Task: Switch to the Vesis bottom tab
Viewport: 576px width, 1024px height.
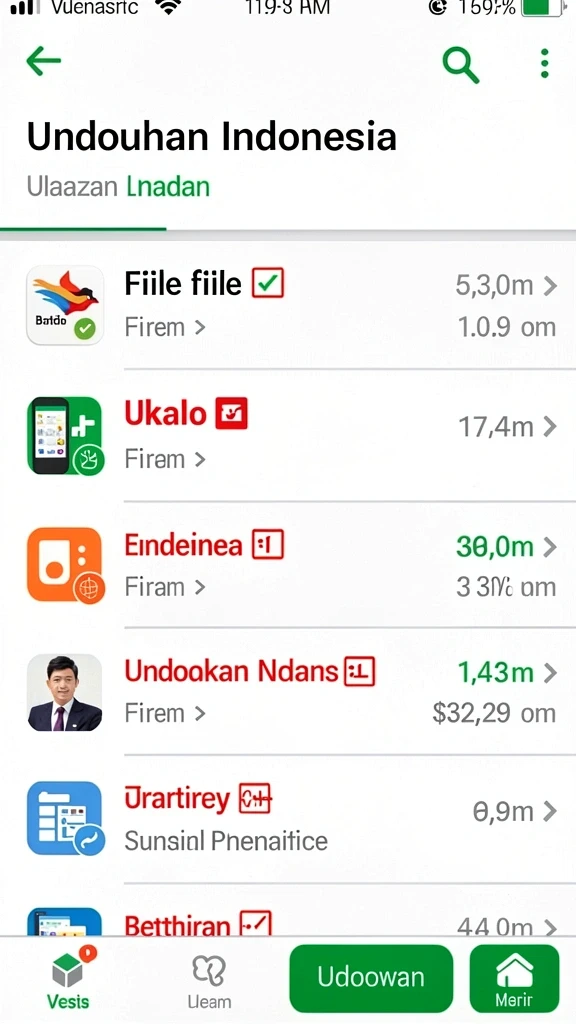Action: pyautogui.click(x=69, y=978)
